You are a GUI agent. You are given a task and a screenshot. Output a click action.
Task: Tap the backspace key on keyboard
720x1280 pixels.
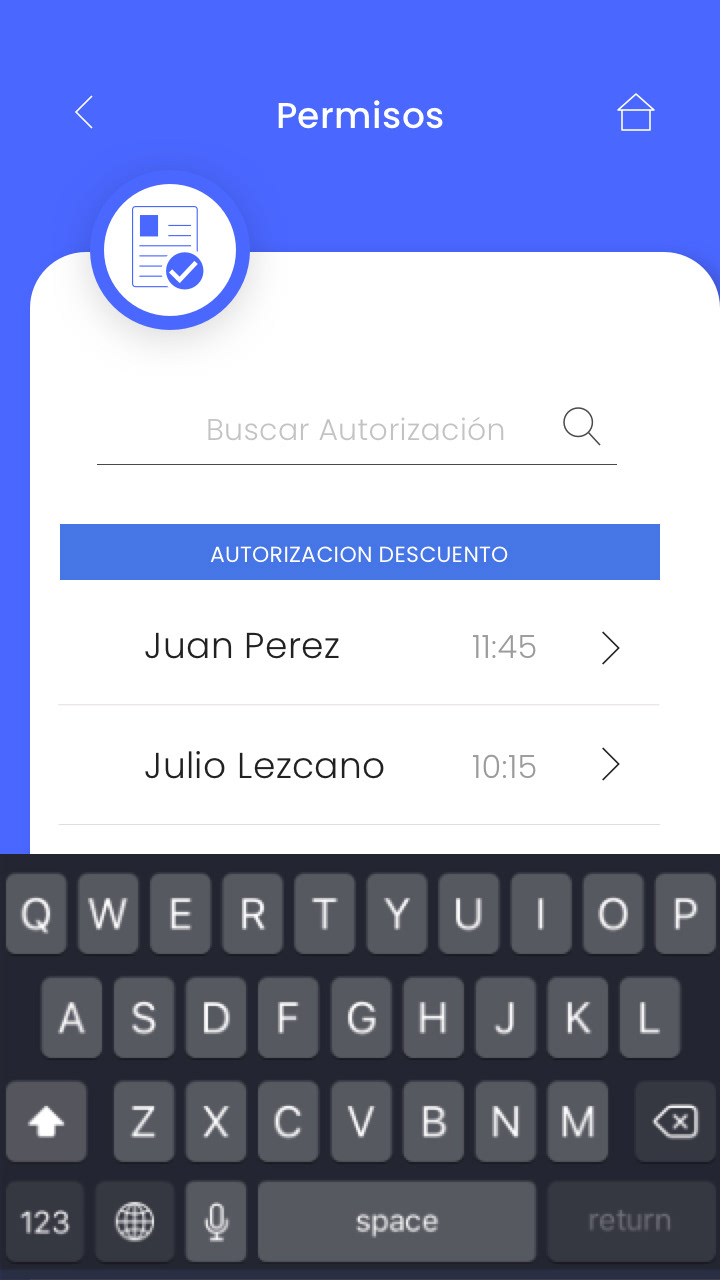675,1122
